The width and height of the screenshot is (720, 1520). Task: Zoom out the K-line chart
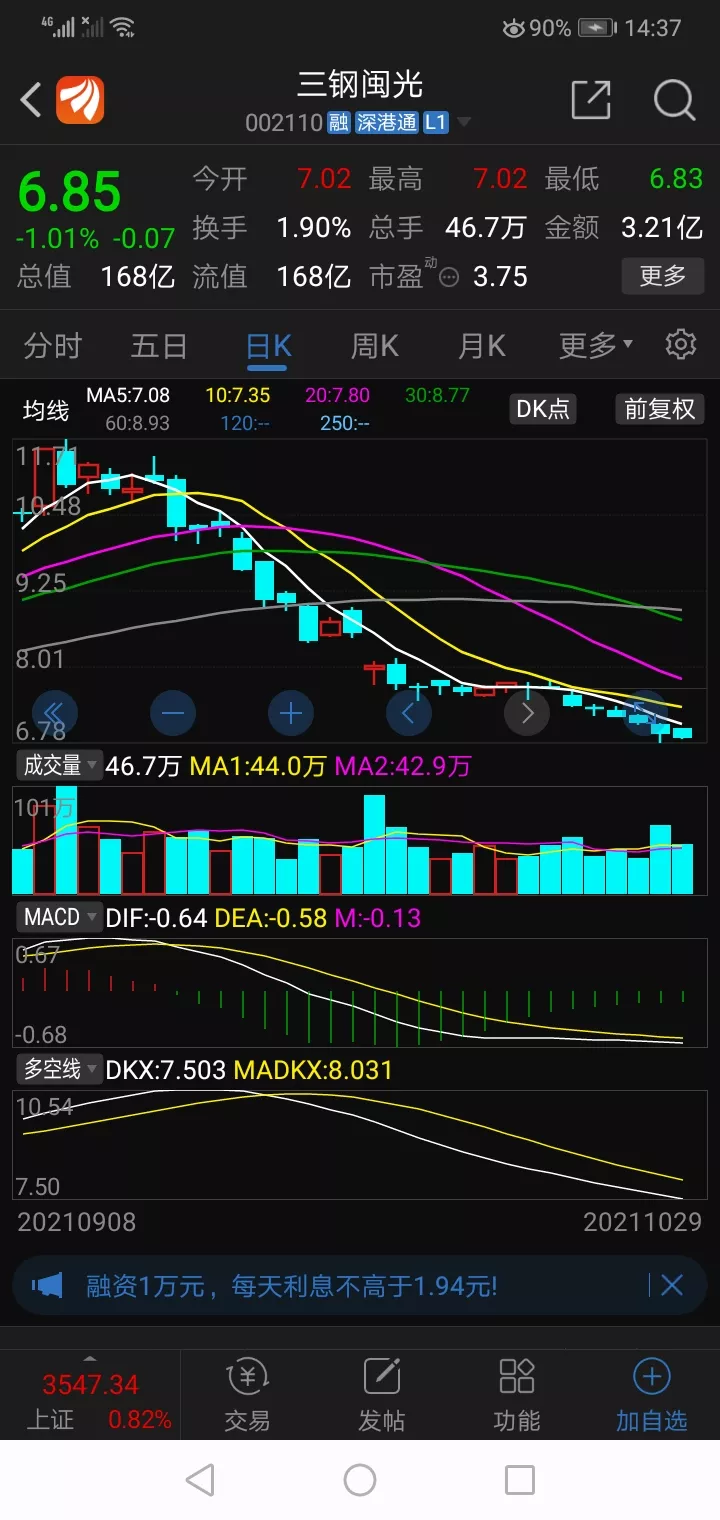coord(173,714)
